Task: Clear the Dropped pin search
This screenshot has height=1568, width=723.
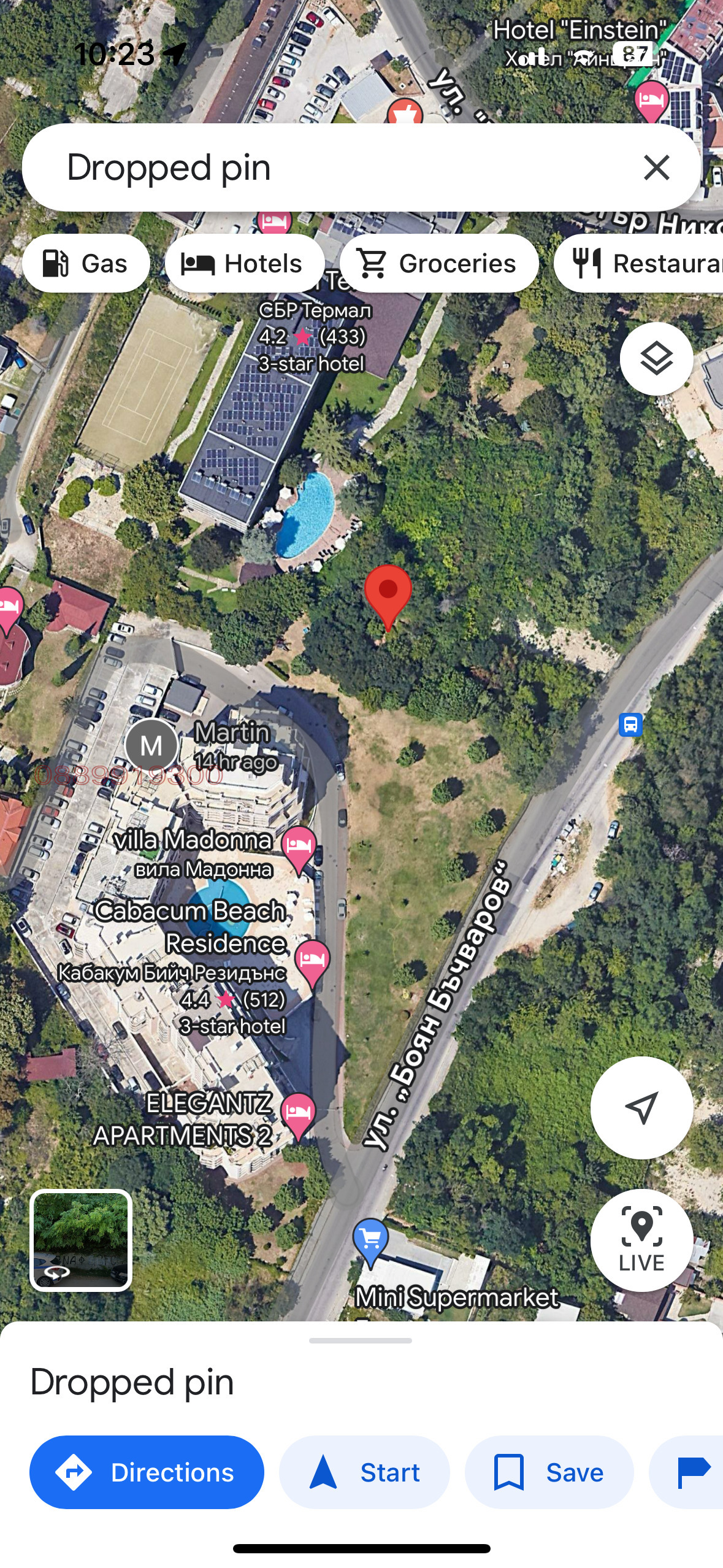Action: pyautogui.click(x=656, y=167)
